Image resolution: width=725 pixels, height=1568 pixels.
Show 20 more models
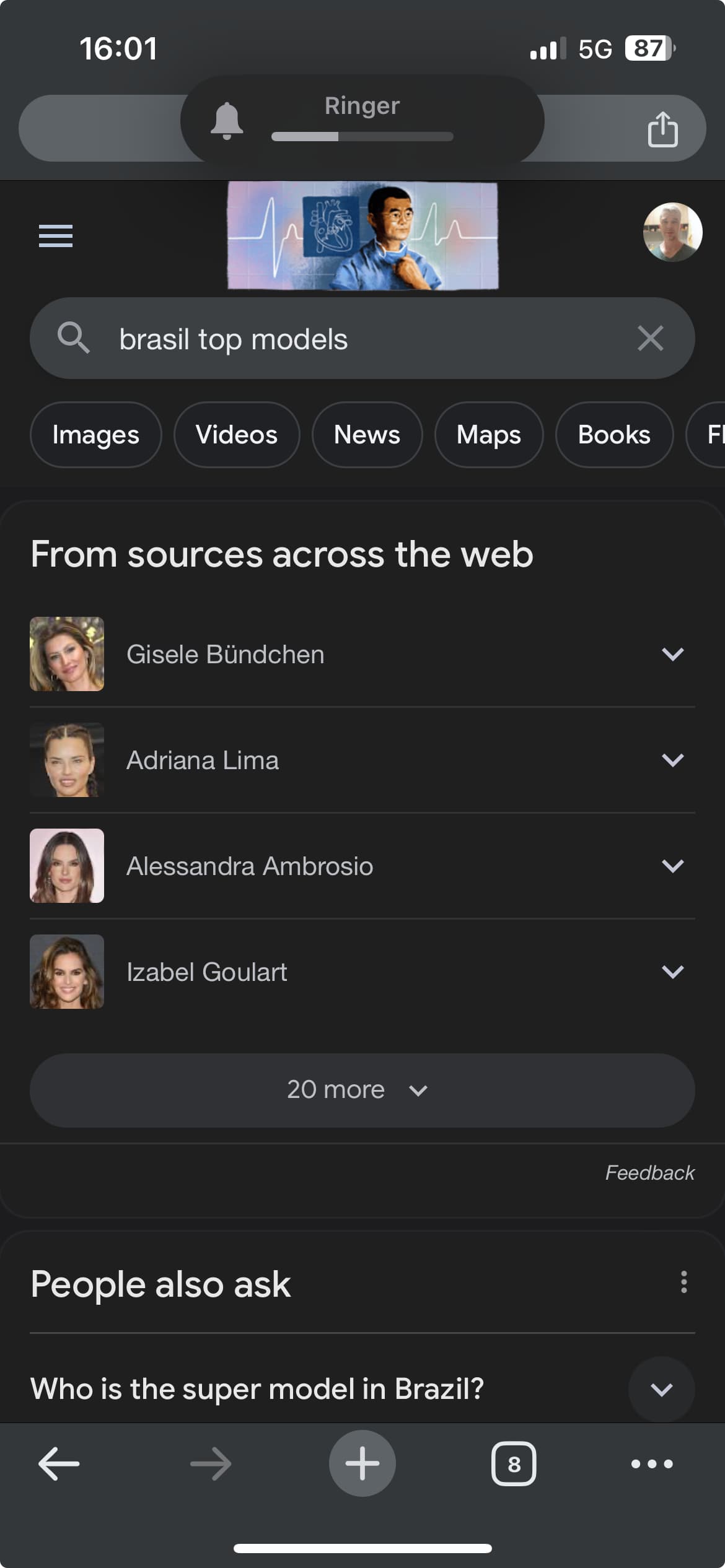click(362, 1090)
